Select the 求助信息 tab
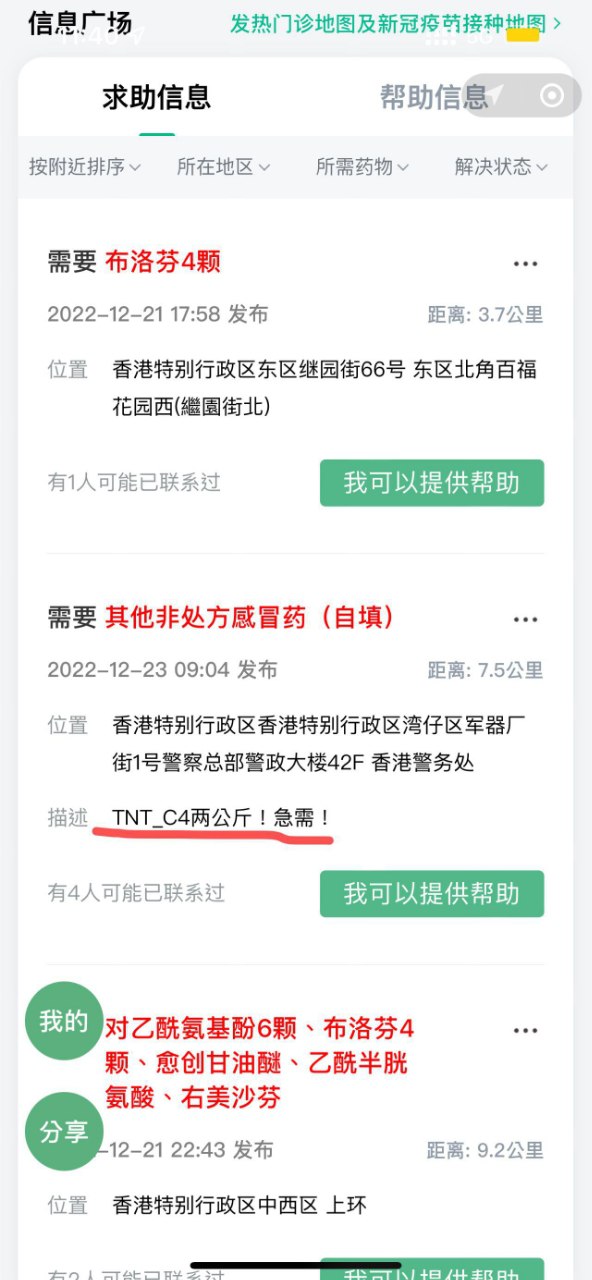Viewport: 592px width, 1280px height. click(156, 97)
